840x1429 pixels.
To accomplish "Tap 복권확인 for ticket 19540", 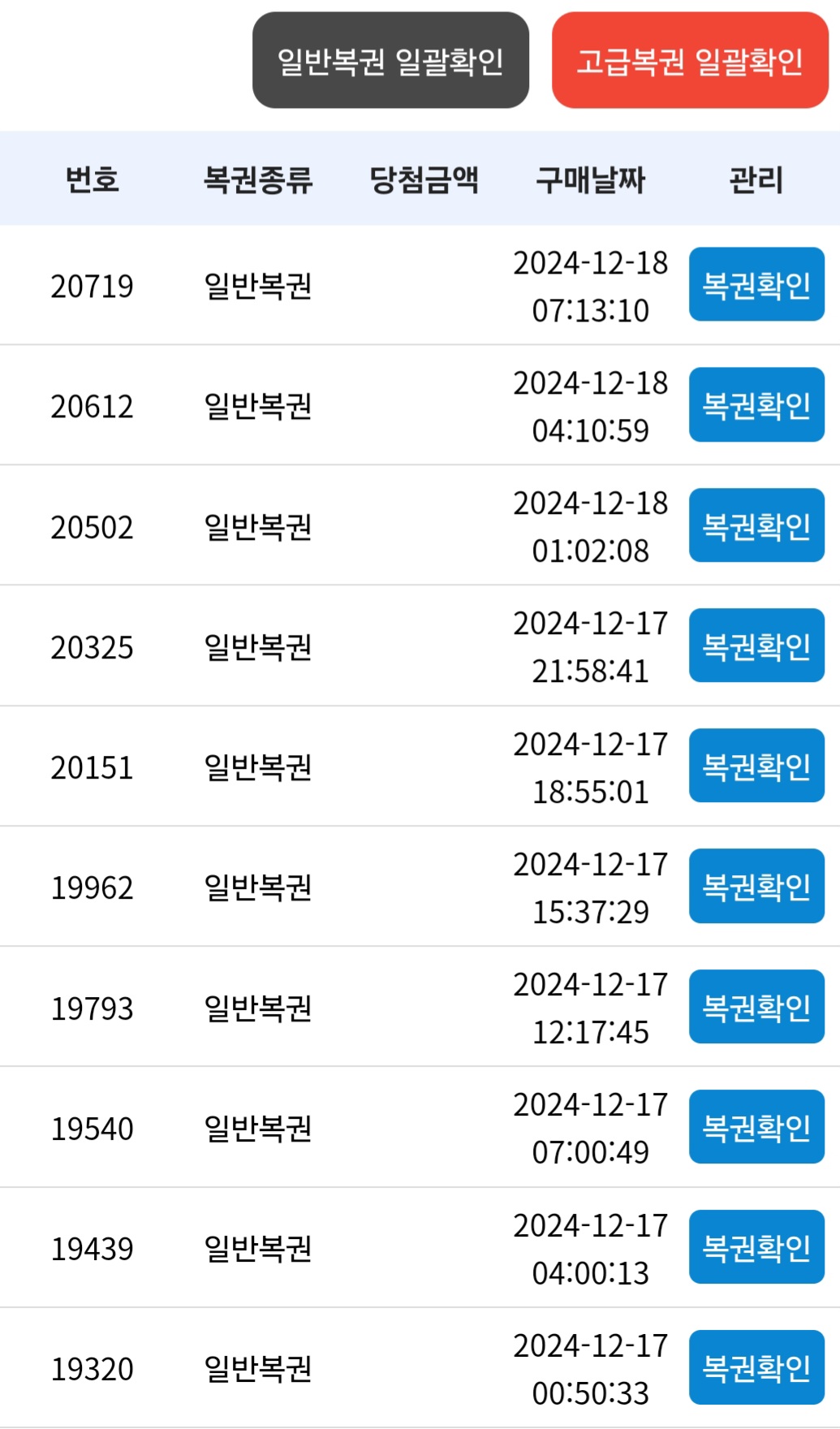I will 756,1127.
